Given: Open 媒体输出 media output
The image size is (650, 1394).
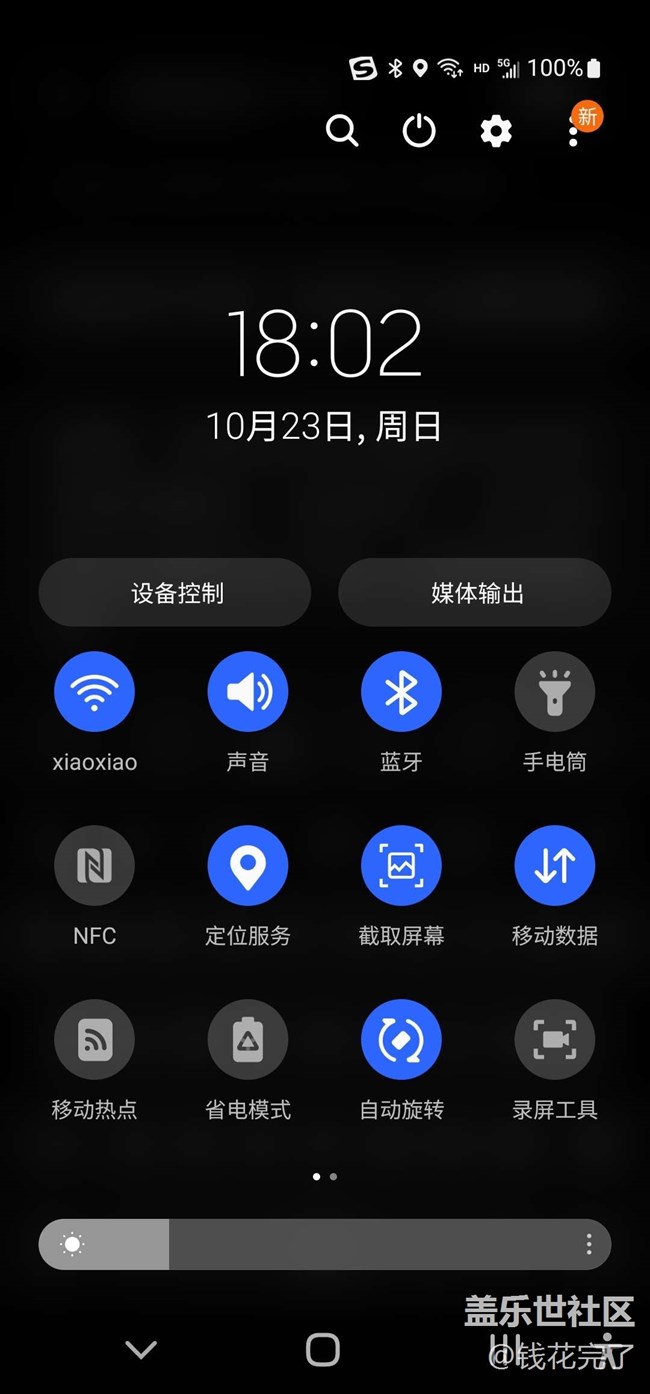Looking at the screenshot, I should coord(475,593).
